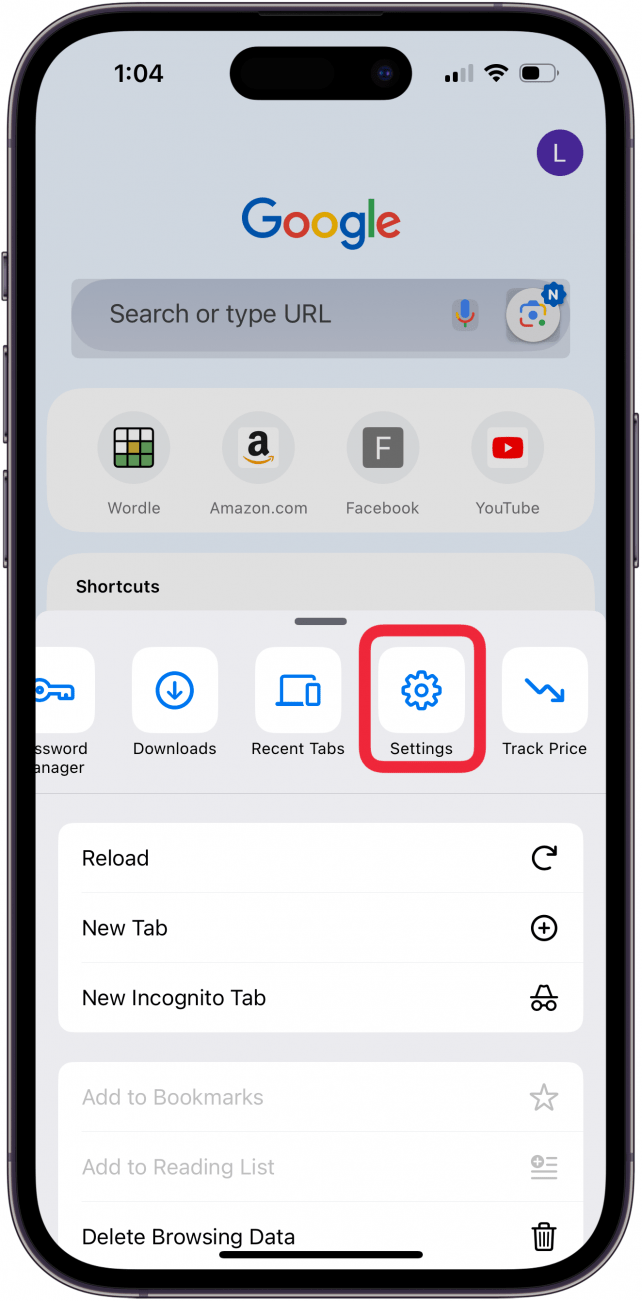Start voice search with the microphone

click(x=463, y=315)
